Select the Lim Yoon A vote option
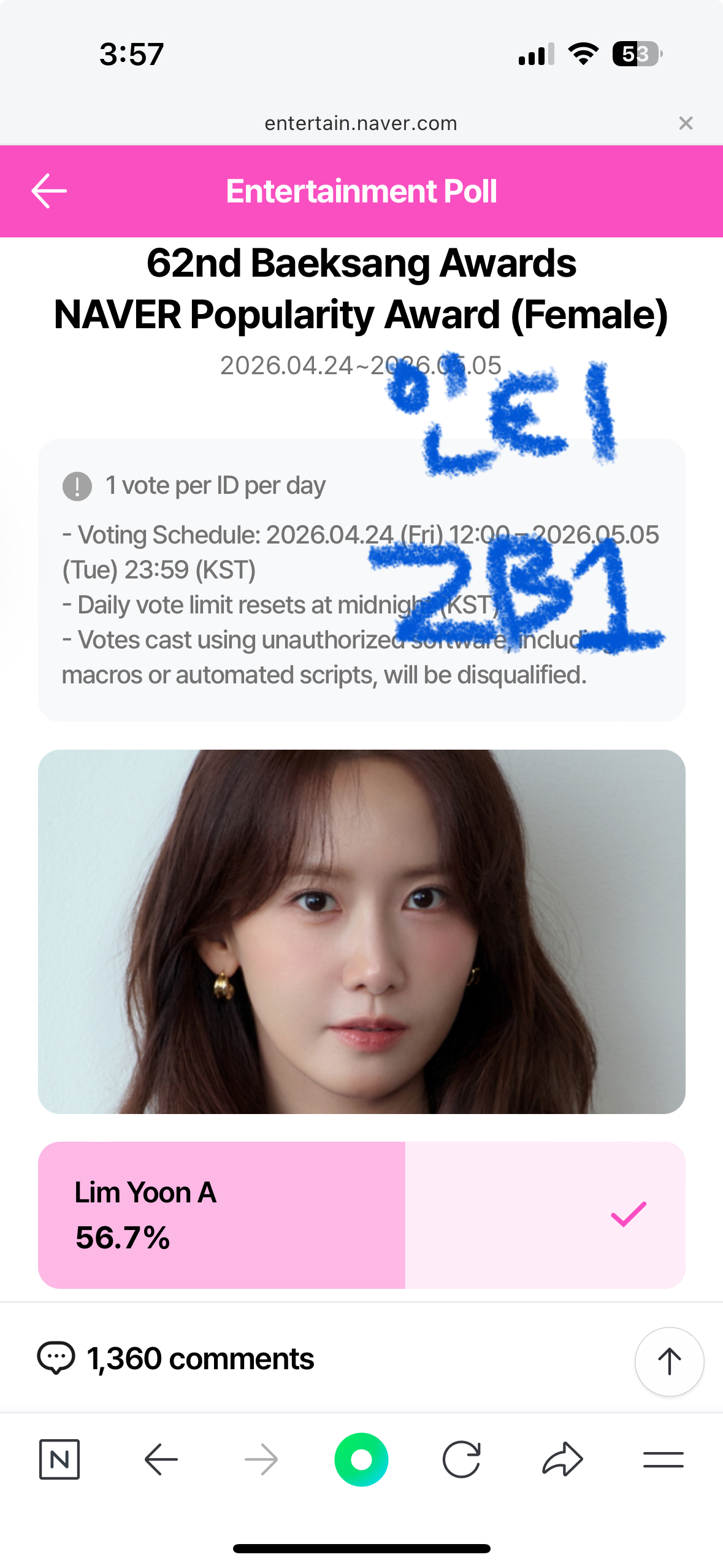 tap(361, 1215)
